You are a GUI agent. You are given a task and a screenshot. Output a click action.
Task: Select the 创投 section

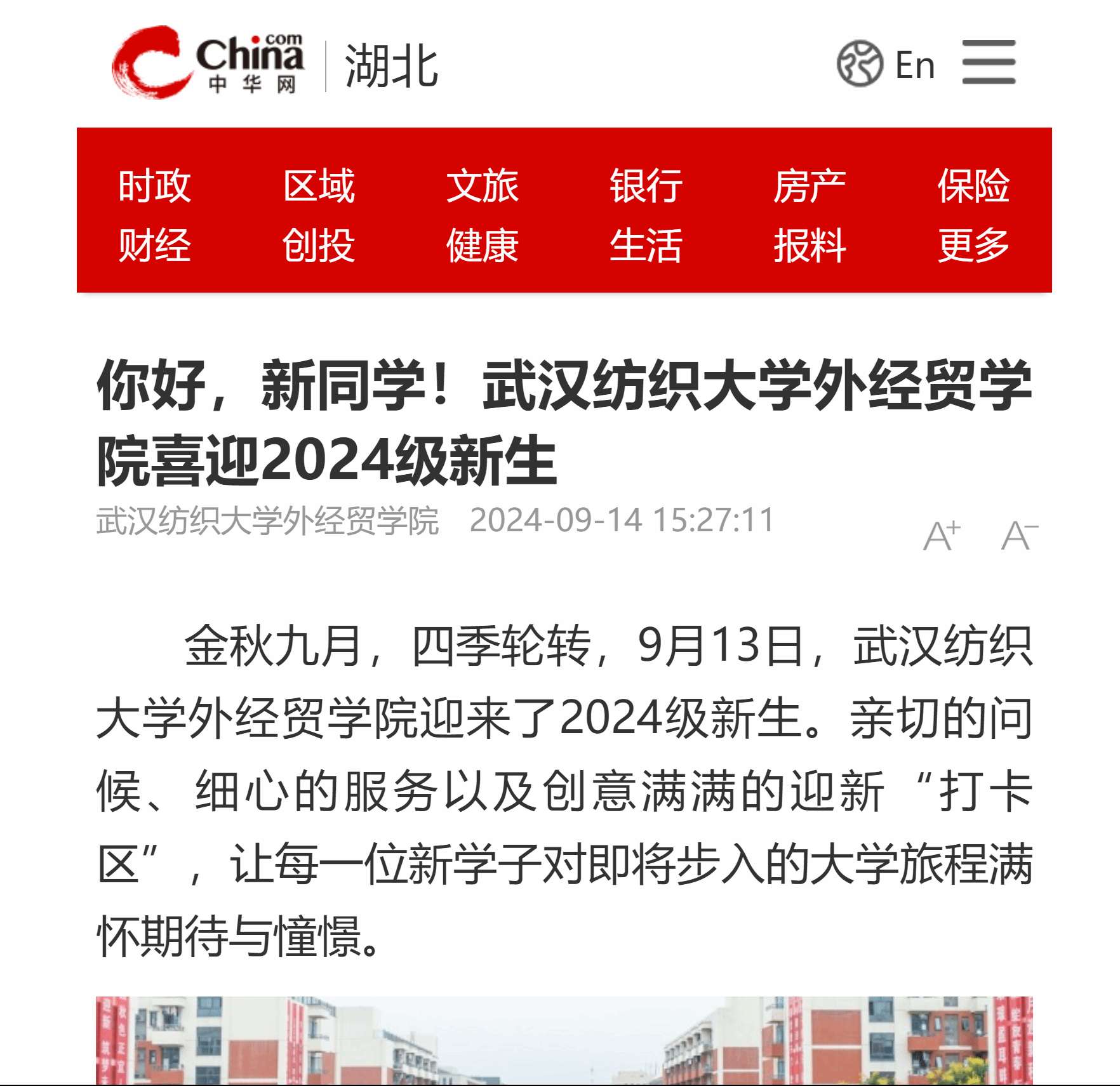click(x=319, y=245)
